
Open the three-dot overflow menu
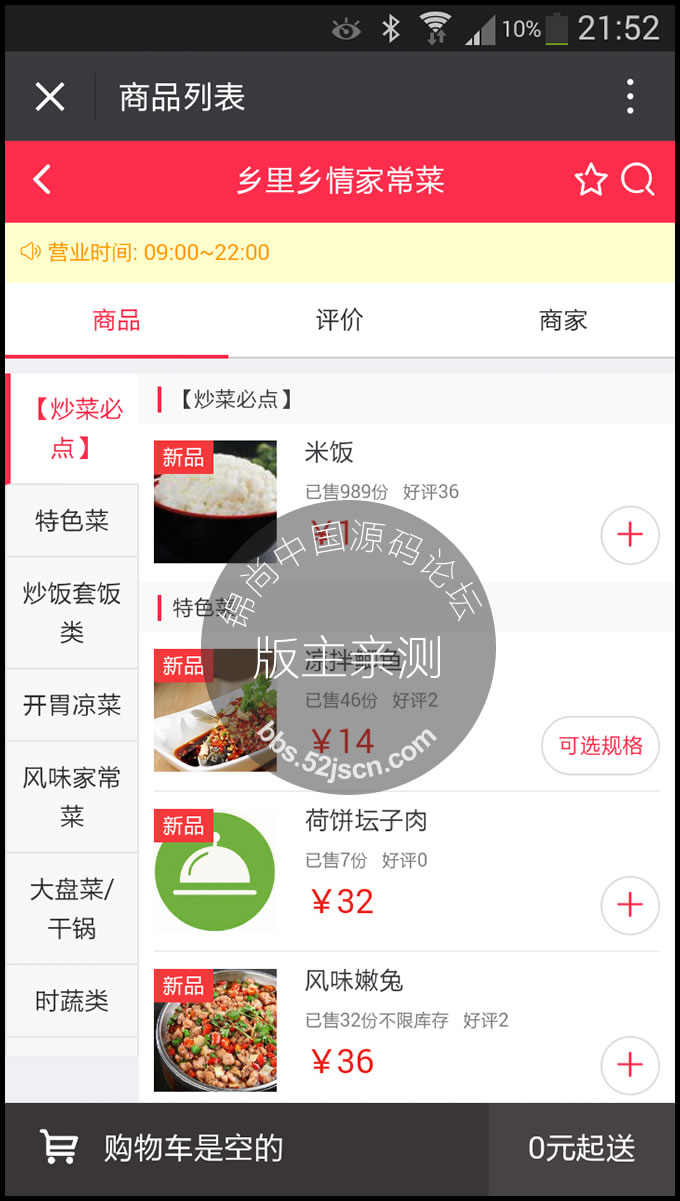[629, 97]
